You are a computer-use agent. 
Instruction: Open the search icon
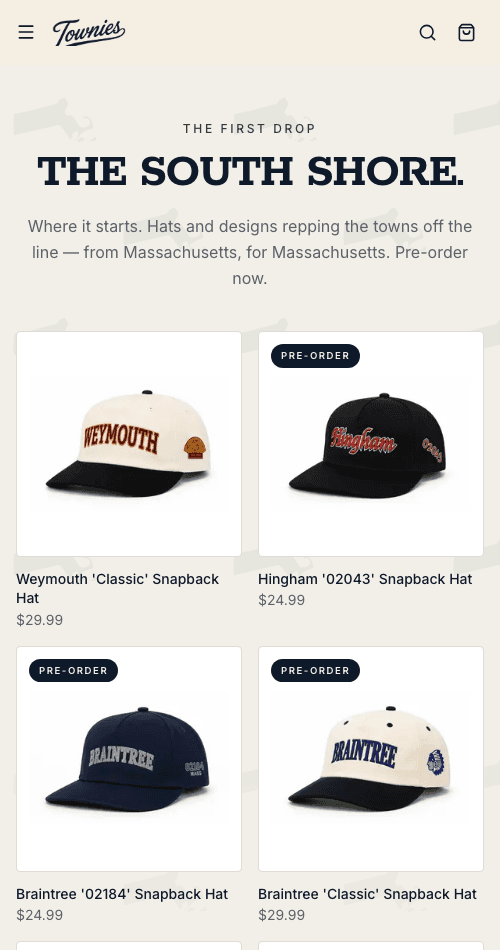(x=428, y=32)
